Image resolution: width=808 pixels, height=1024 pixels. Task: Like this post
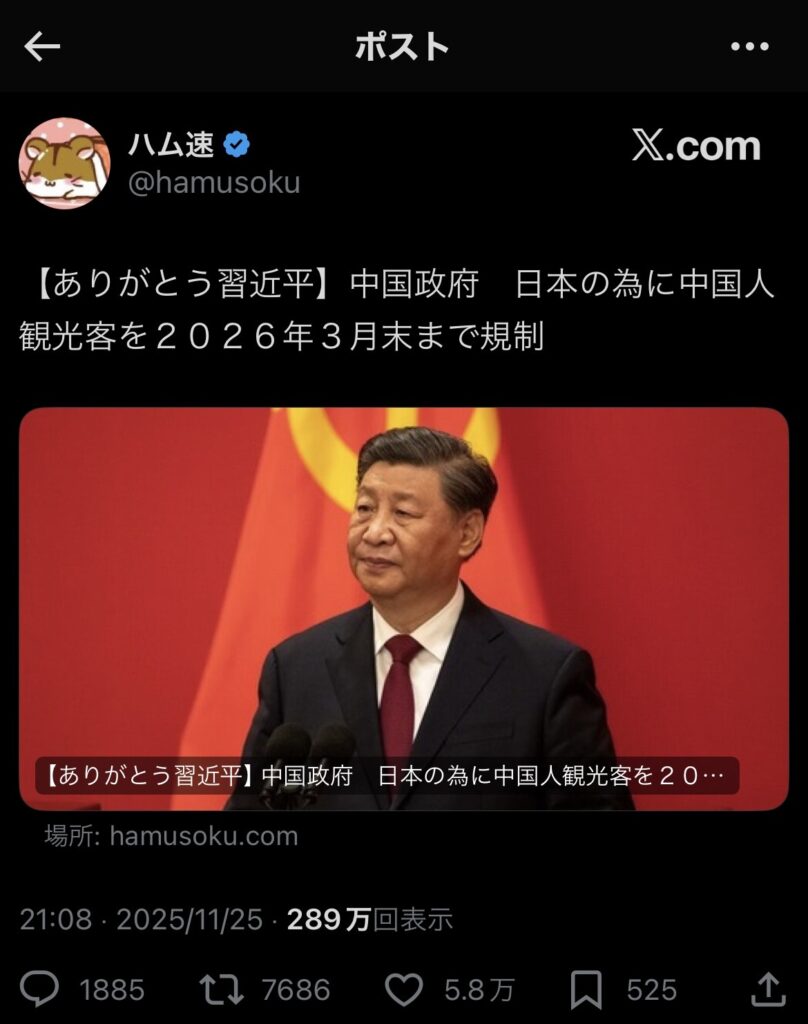click(x=404, y=989)
